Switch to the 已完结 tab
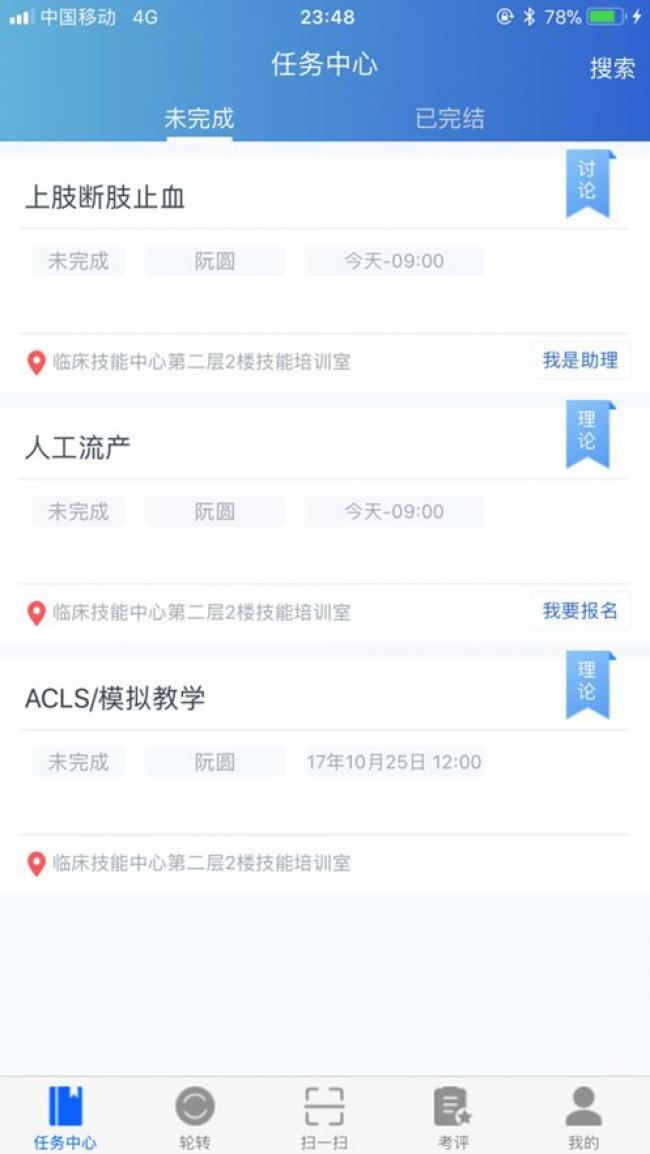This screenshot has height=1154, width=650. [x=450, y=118]
